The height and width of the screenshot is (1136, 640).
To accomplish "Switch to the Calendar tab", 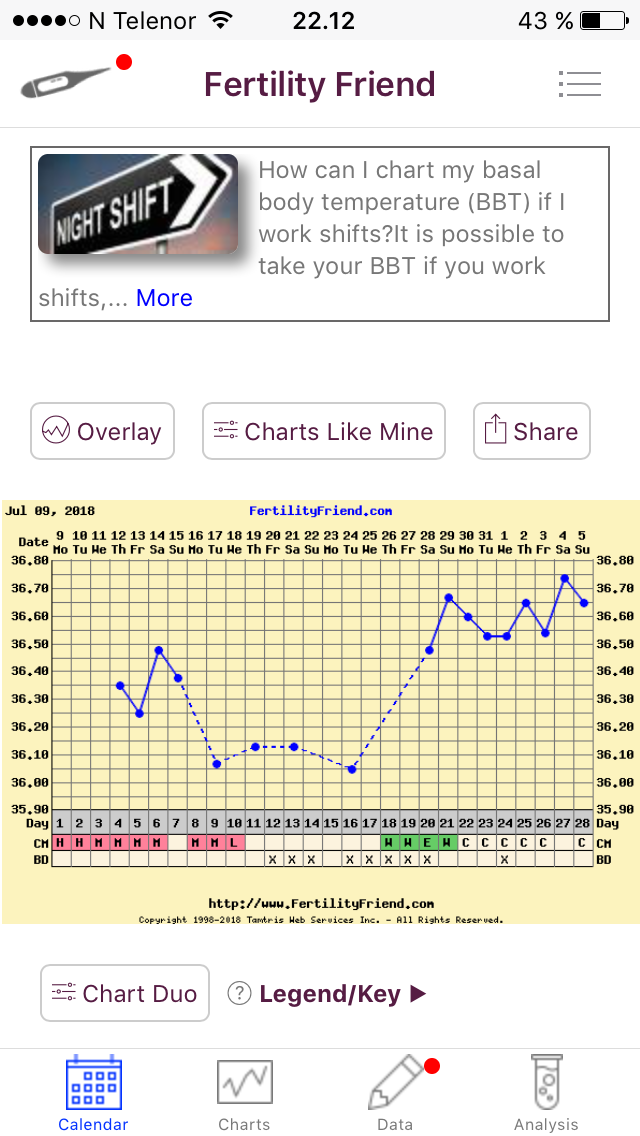I will [93, 1093].
